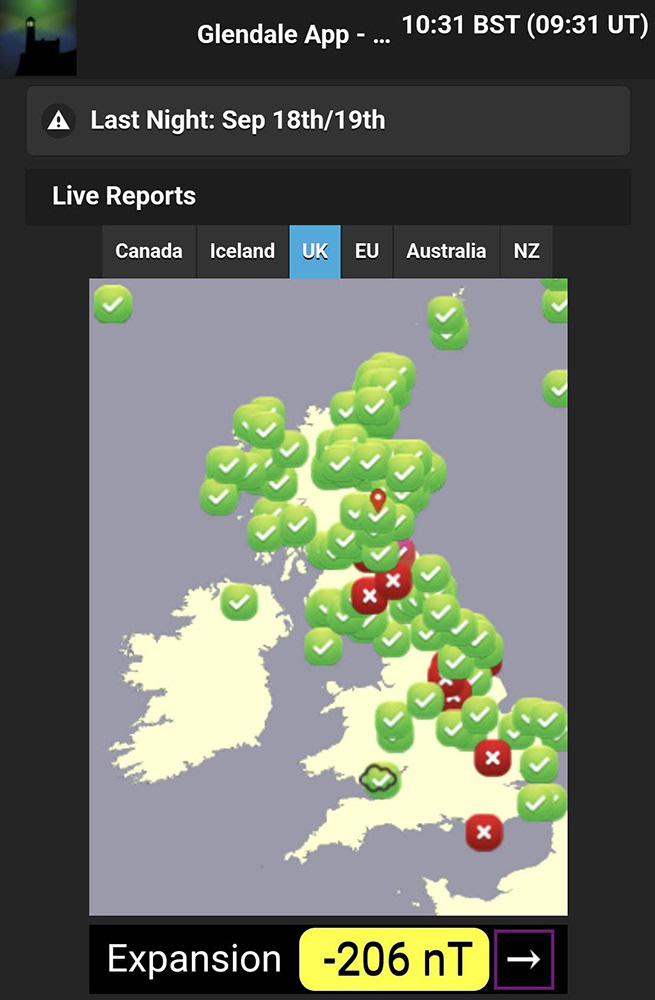
Task: Select the UK tab
Action: click(x=315, y=251)
